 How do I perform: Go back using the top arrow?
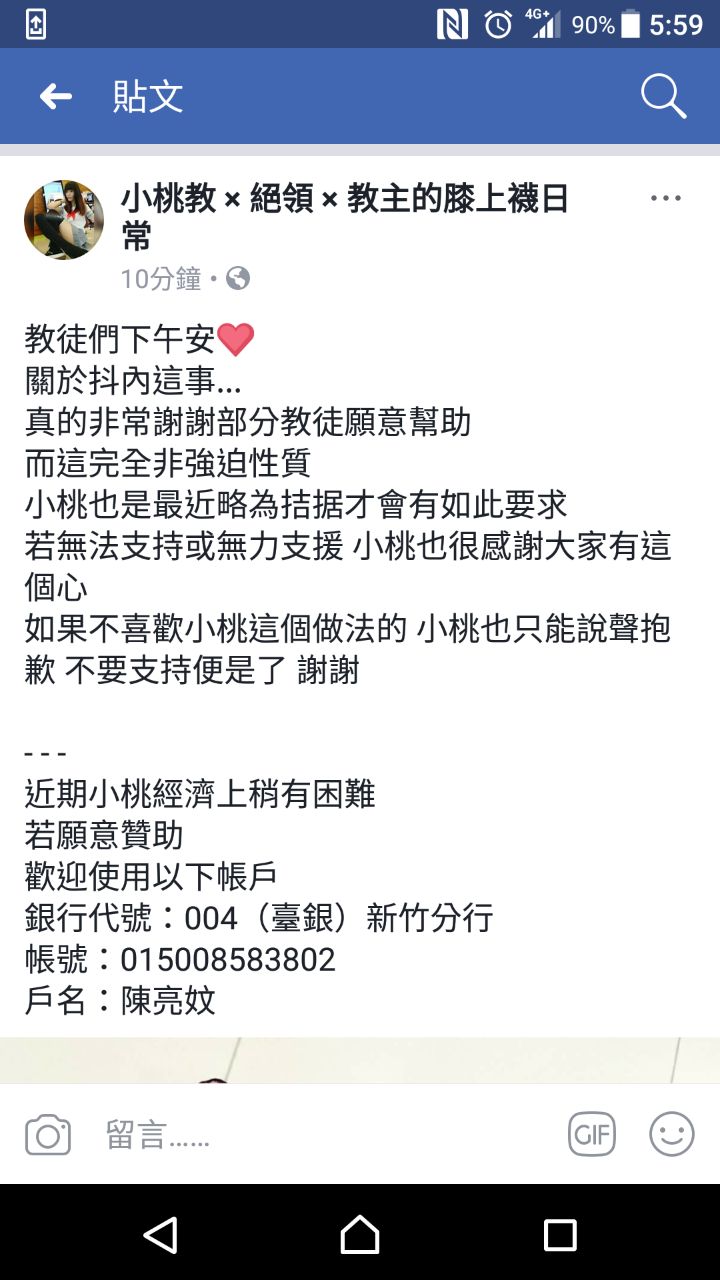click(x=56, y=97)
